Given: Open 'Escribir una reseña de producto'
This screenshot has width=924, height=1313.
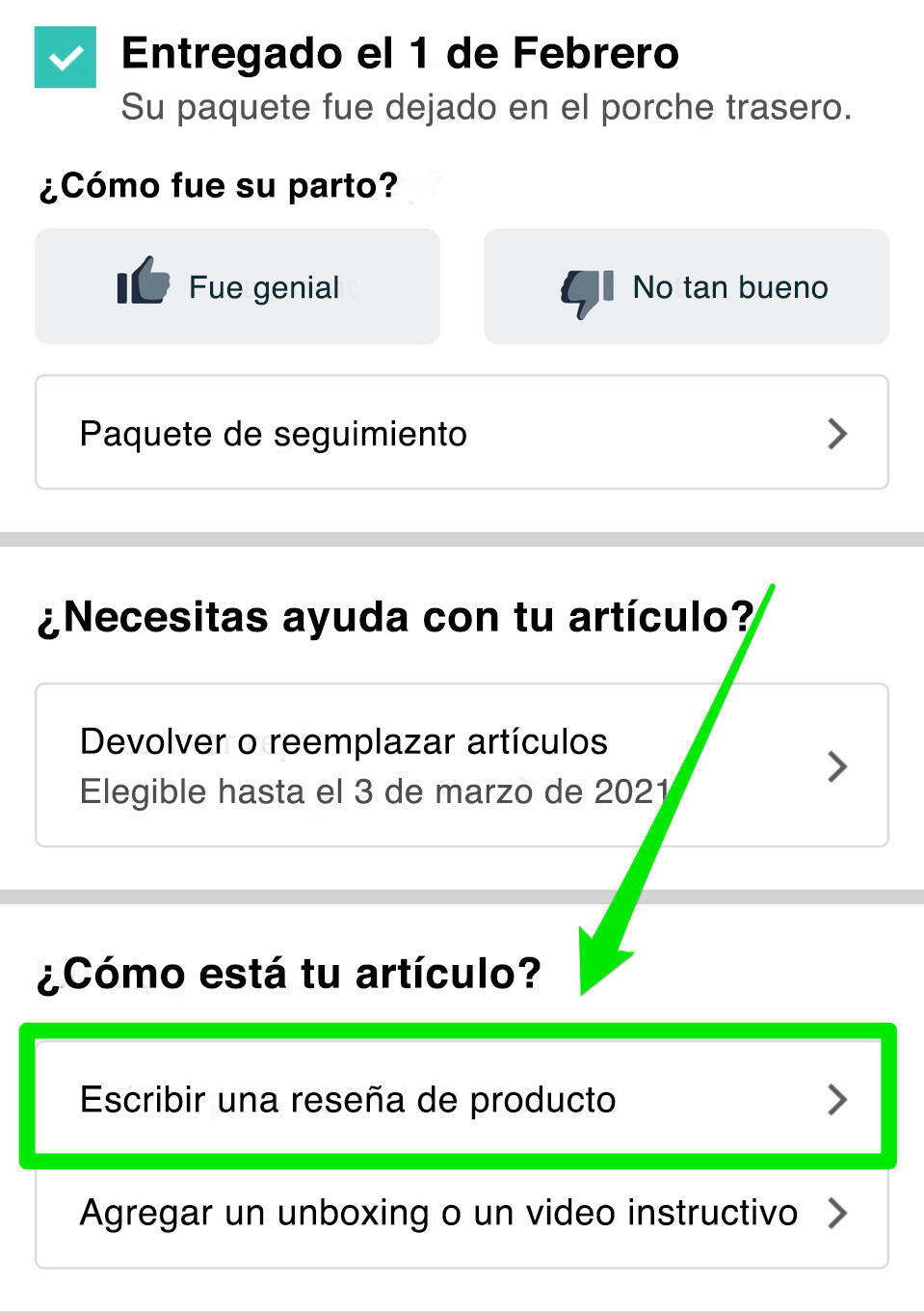Looking at the screenshot, I should coord(462,1099).
